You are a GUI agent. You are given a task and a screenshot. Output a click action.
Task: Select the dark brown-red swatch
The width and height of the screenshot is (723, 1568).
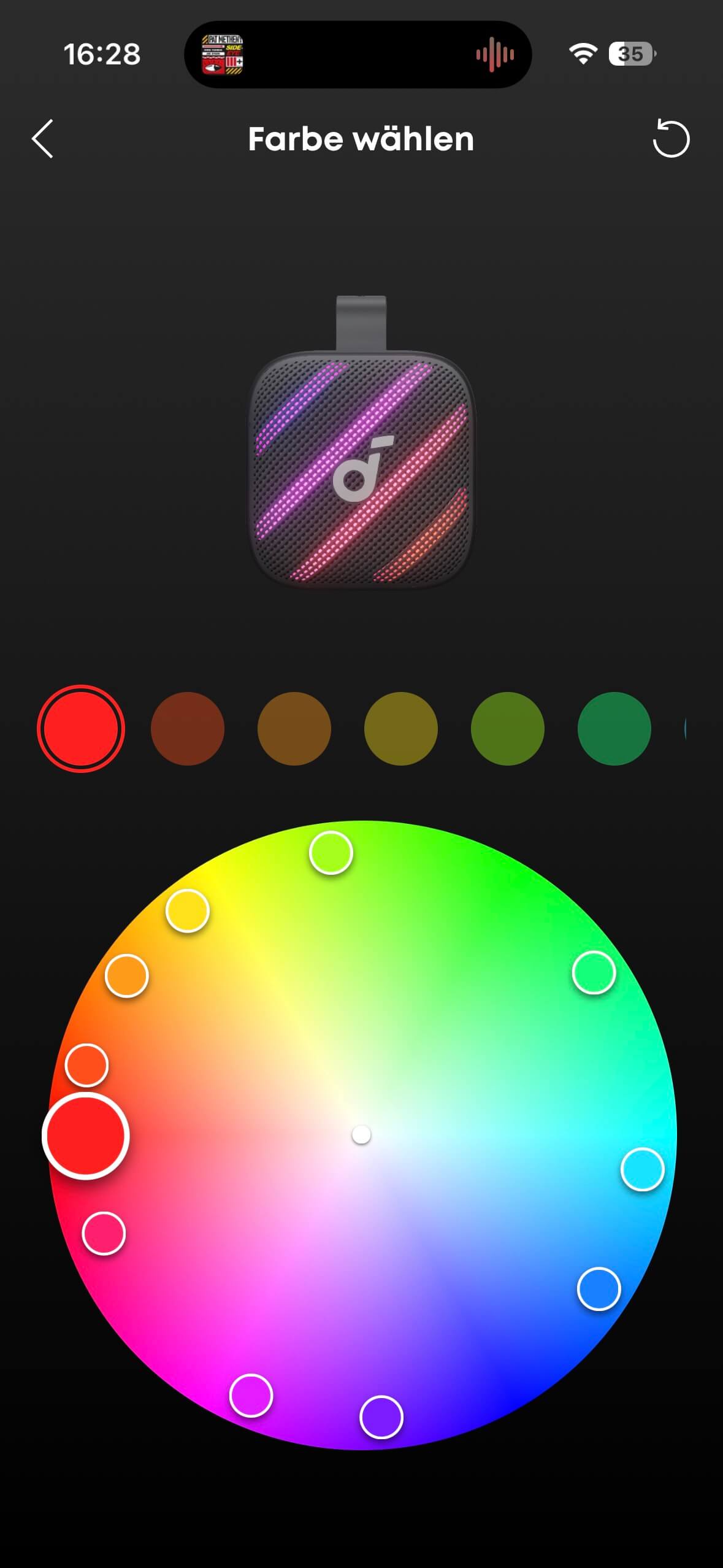pos(188,729)
